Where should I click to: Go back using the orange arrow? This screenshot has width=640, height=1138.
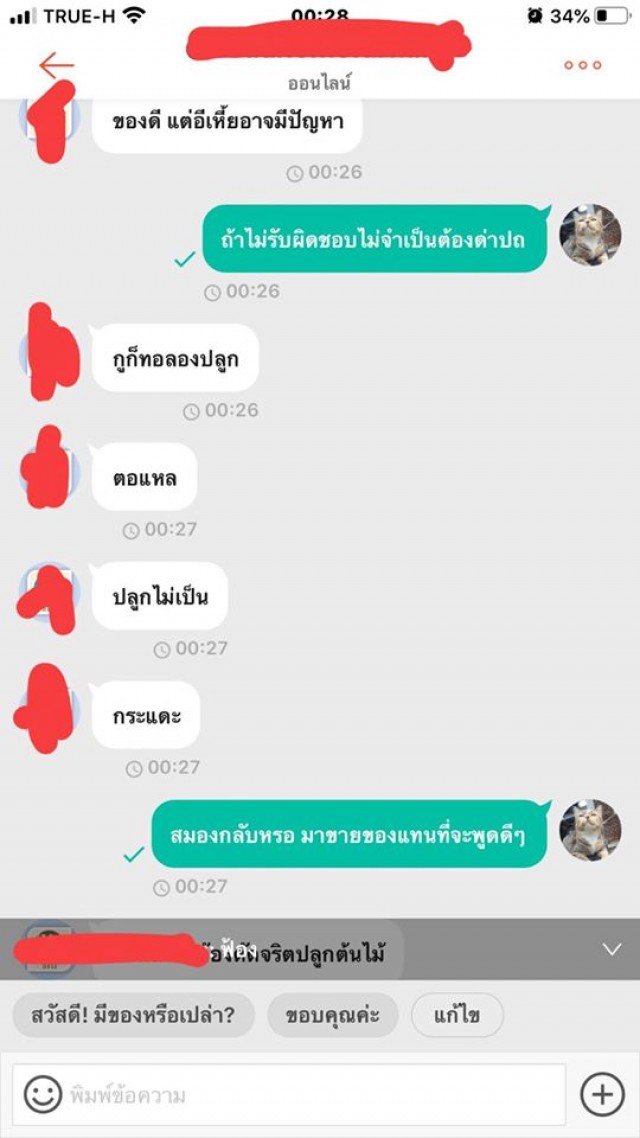click(56, 66)
